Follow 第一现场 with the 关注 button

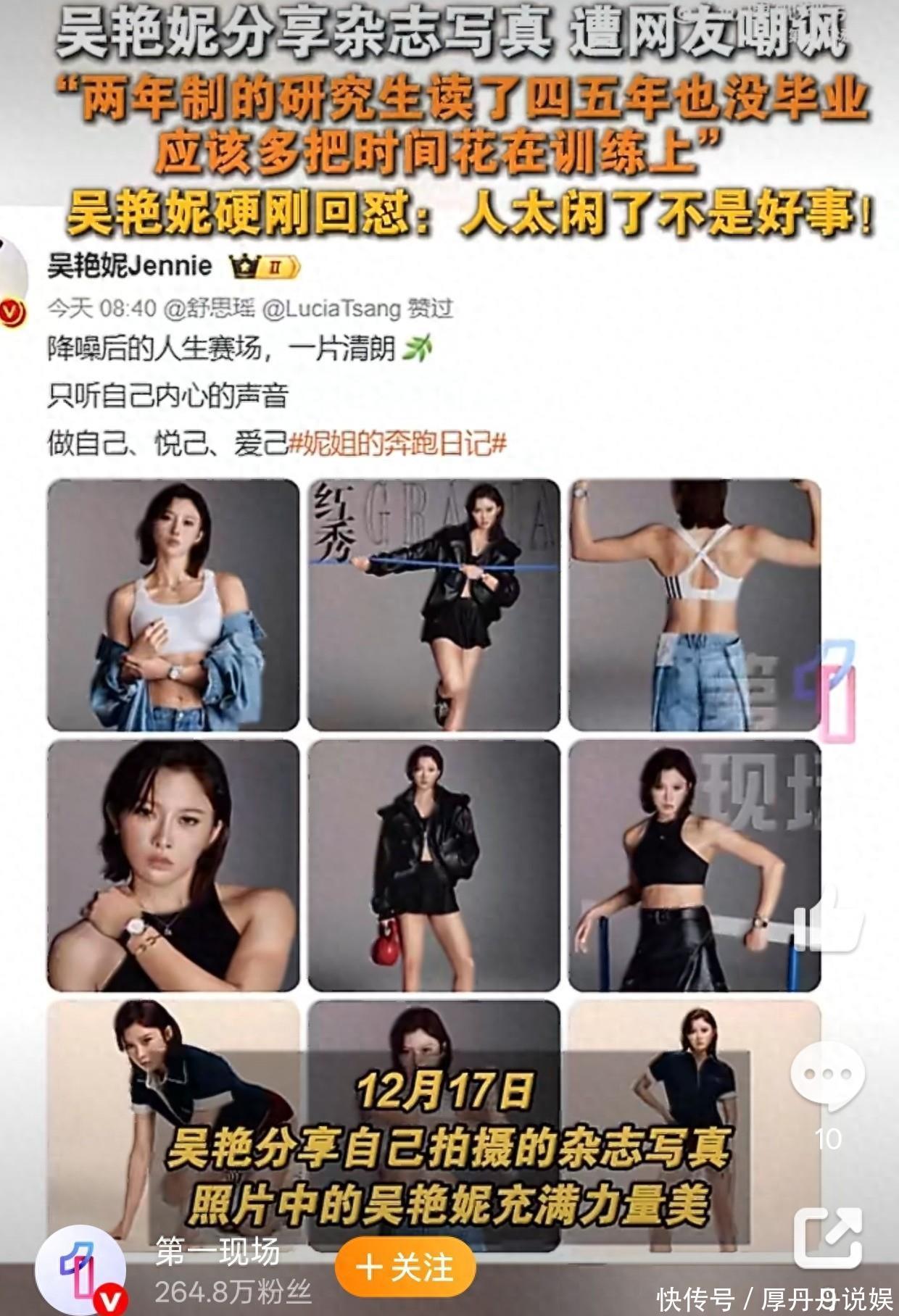[x=405, y=1267]
